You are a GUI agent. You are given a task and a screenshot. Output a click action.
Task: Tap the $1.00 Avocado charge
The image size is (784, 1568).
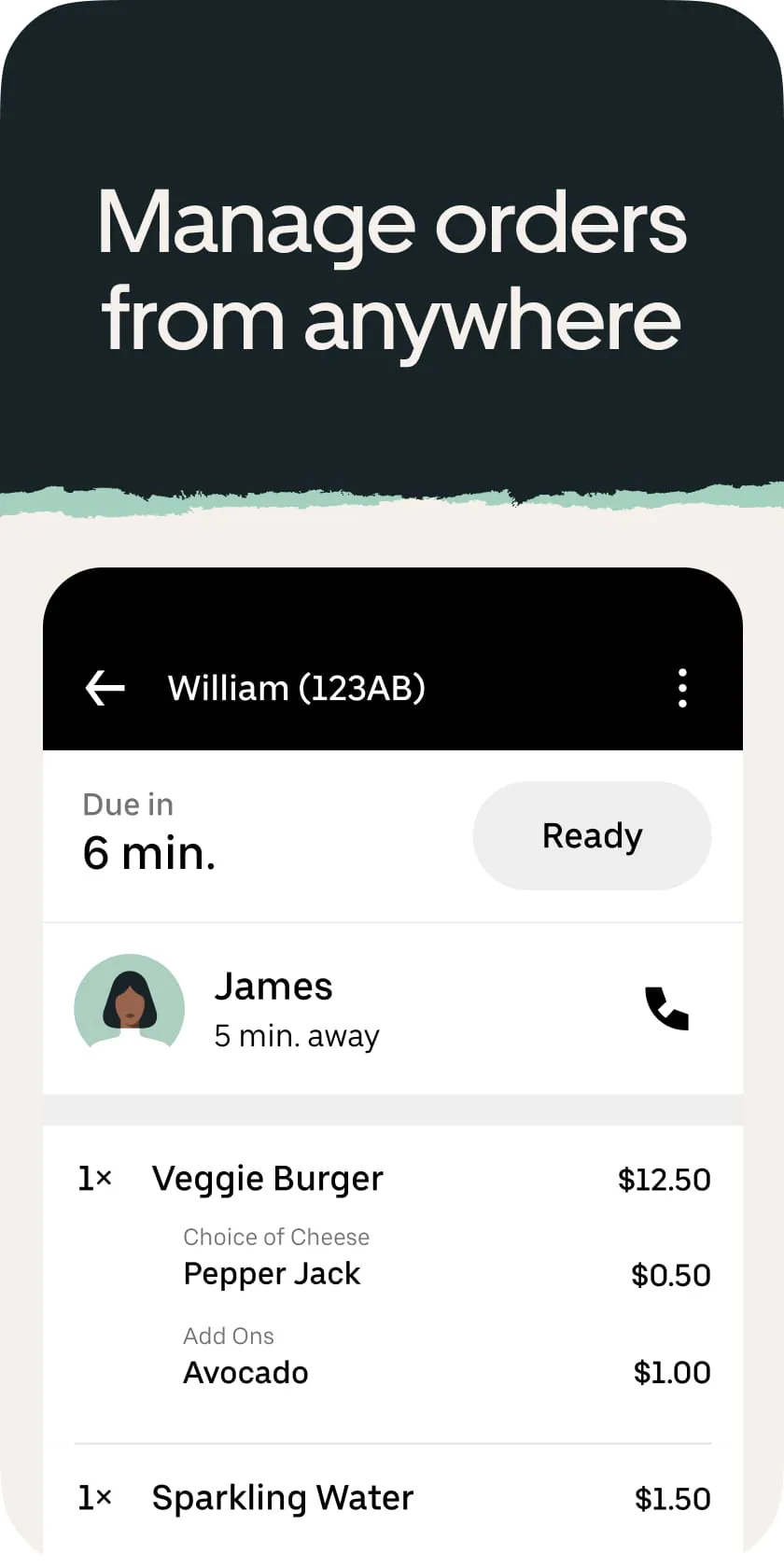(671, 1373)
